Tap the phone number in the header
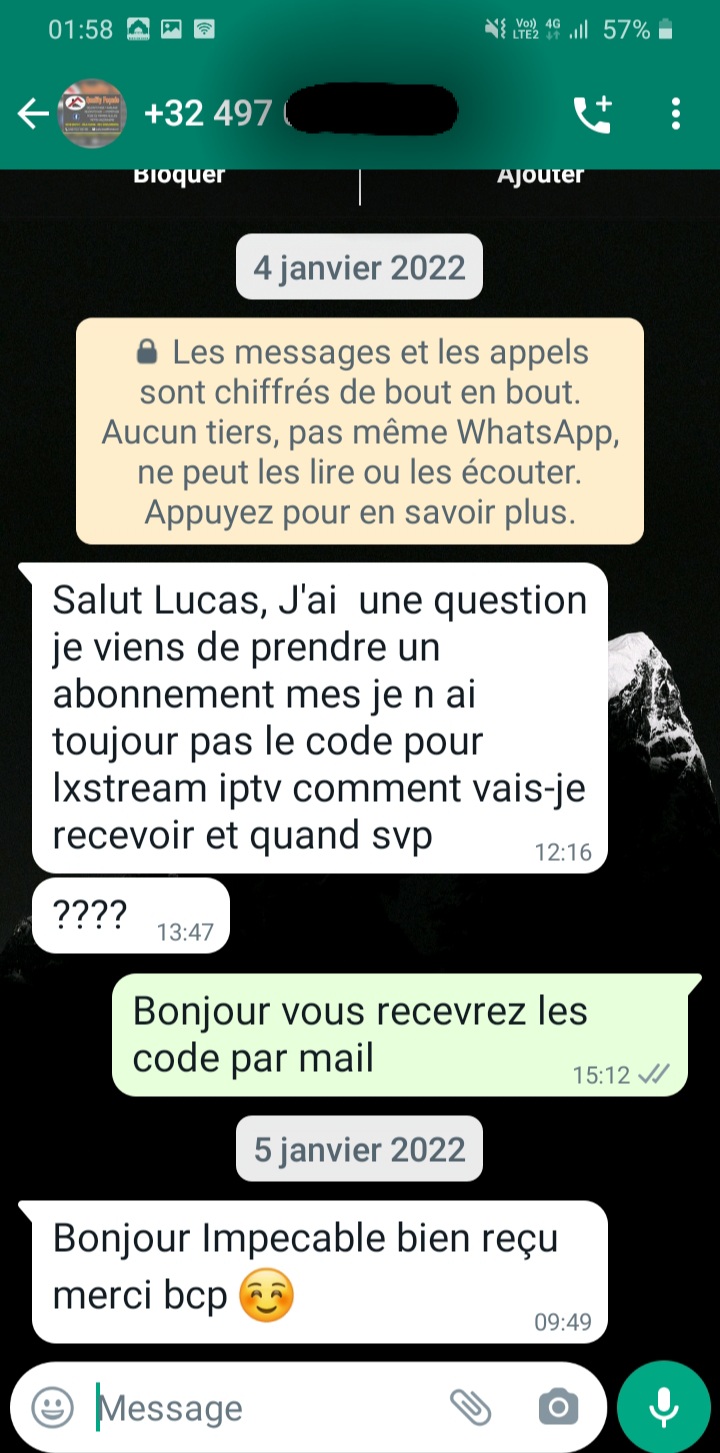The height and width of the screenshot is (1453, 720). (210, 113)
